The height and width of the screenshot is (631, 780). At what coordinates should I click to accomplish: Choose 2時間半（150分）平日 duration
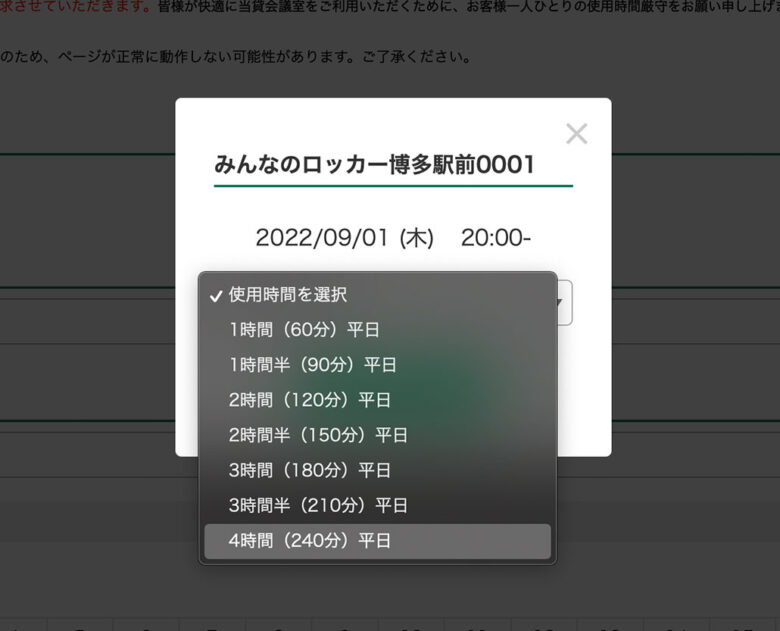318,435
